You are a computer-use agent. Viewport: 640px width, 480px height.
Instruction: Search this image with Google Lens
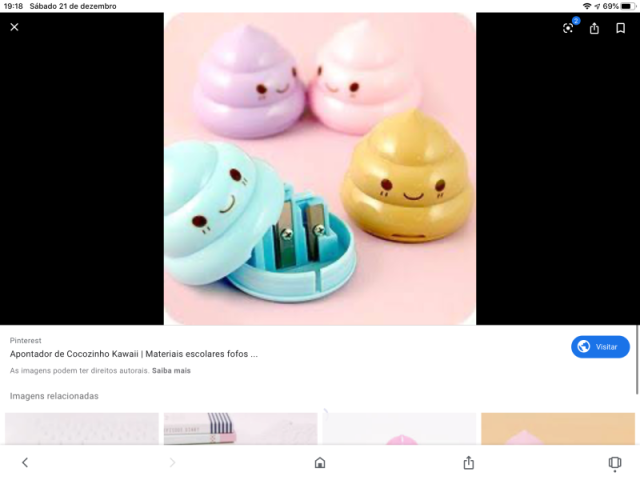coord(568,28)
